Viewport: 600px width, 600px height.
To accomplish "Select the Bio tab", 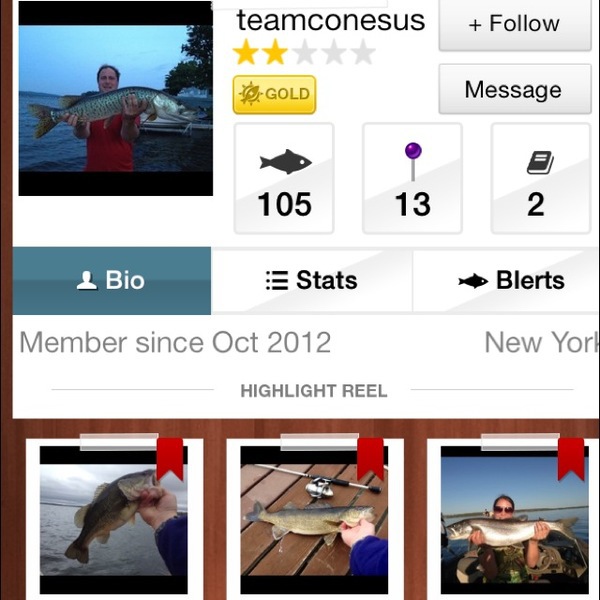I will pos(111,280).
